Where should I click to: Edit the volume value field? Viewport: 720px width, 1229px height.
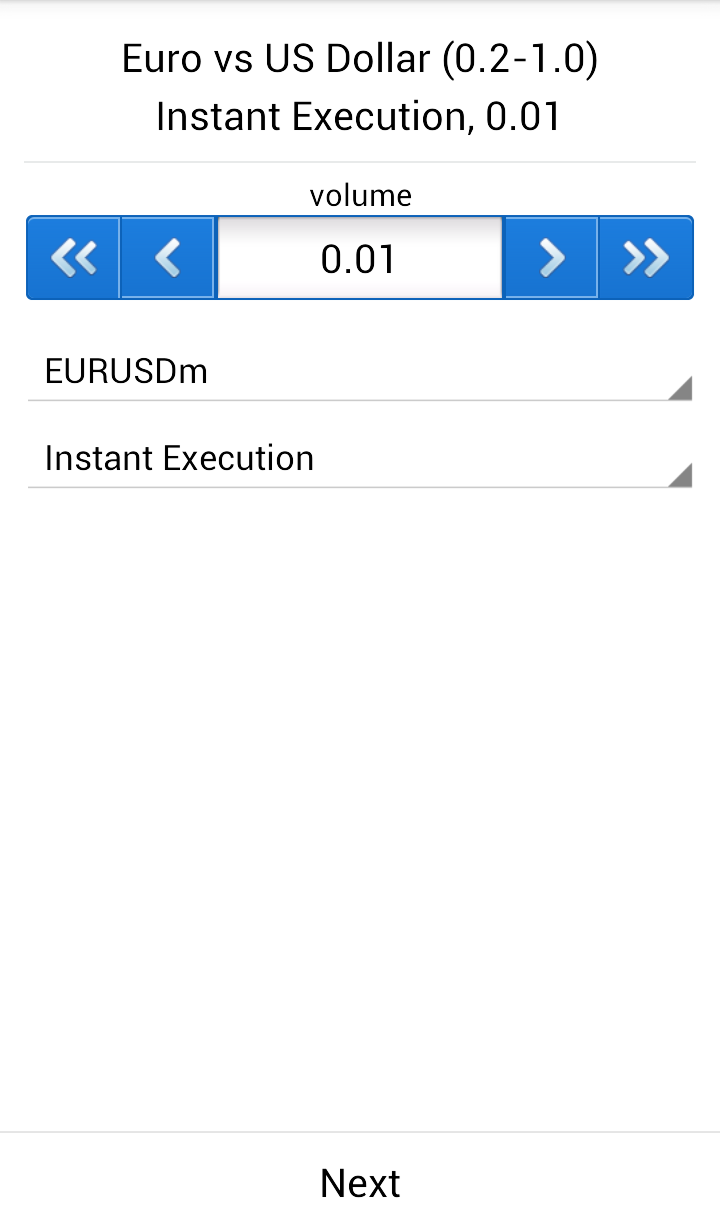(x=359, y=258)
